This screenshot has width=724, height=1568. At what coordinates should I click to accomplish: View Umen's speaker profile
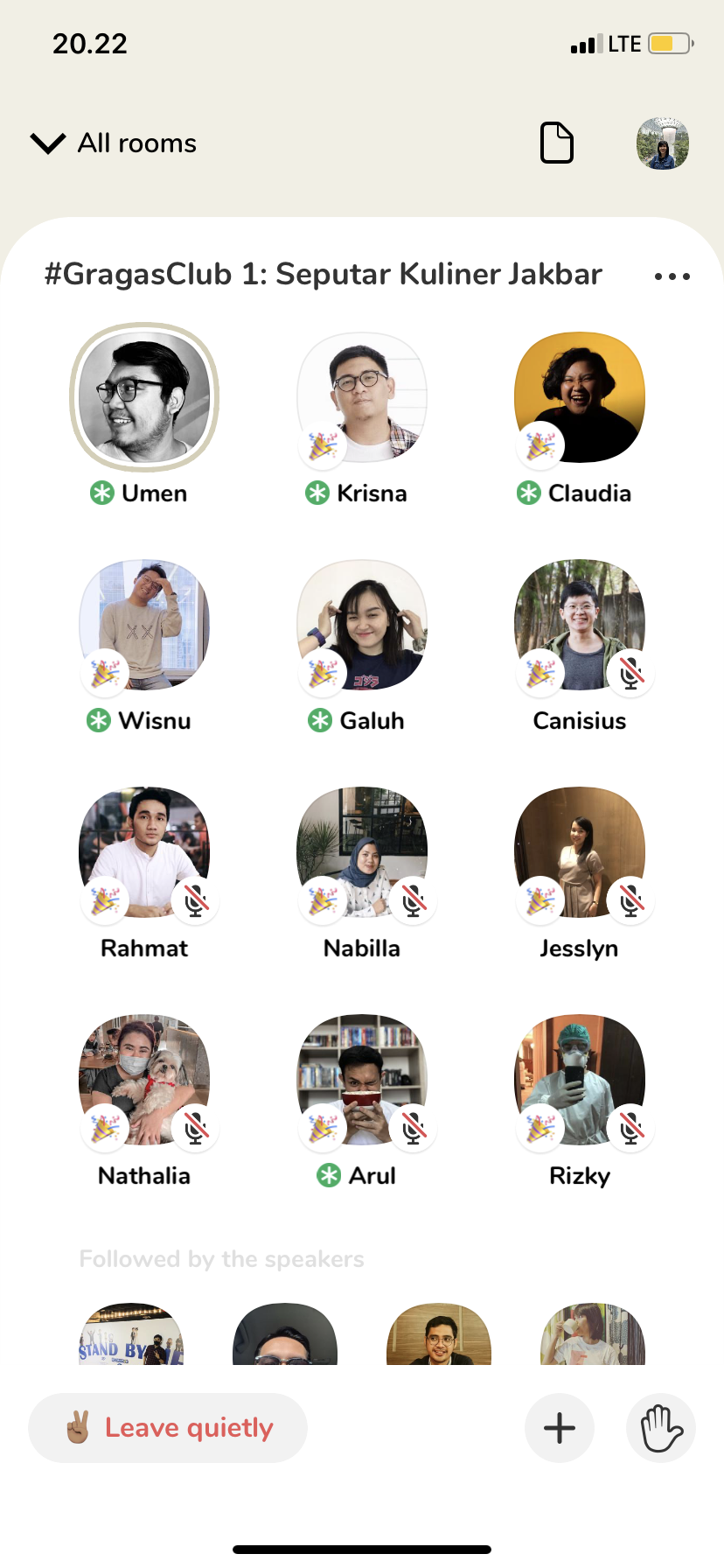pyautogui.click(x=144, y=398)
